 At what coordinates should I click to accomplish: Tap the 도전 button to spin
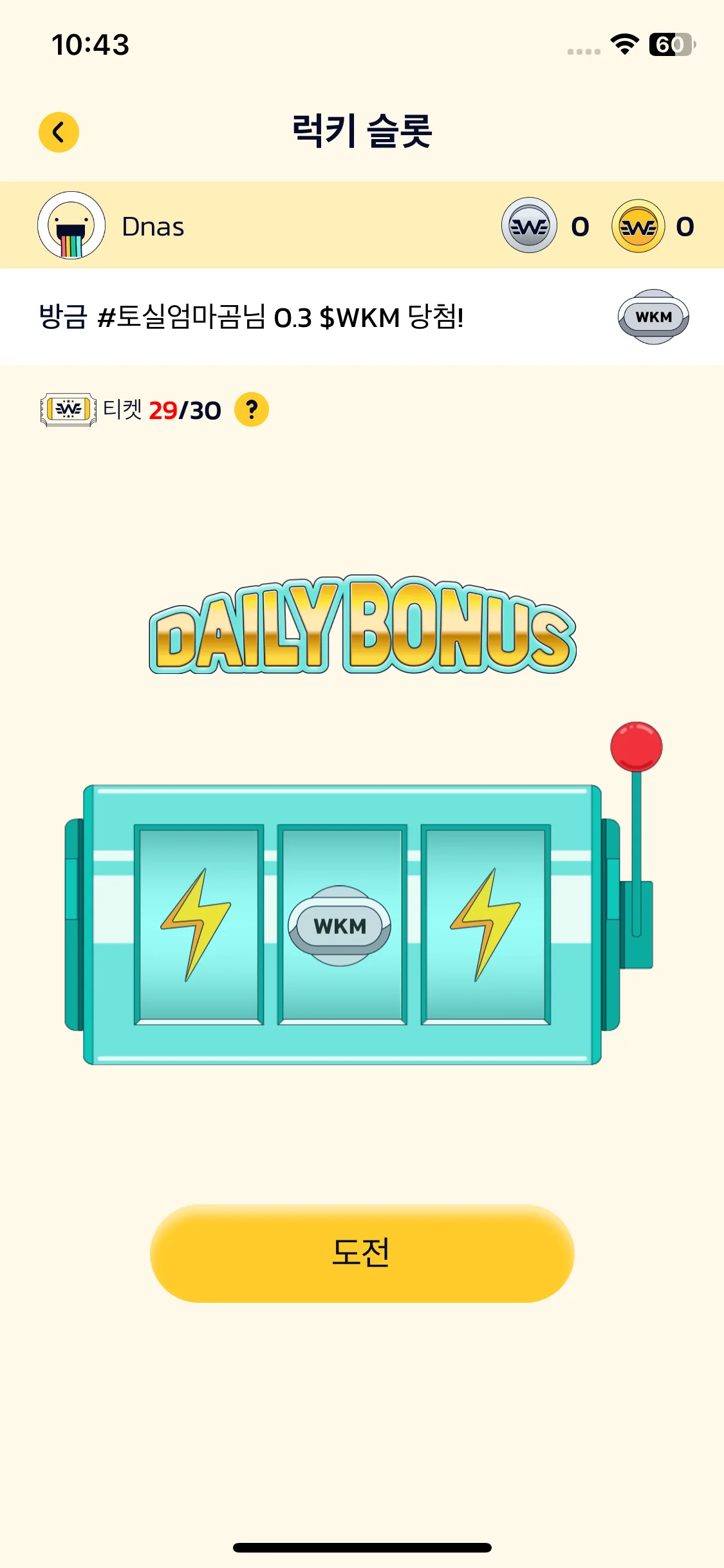(x=362, y=1253)
